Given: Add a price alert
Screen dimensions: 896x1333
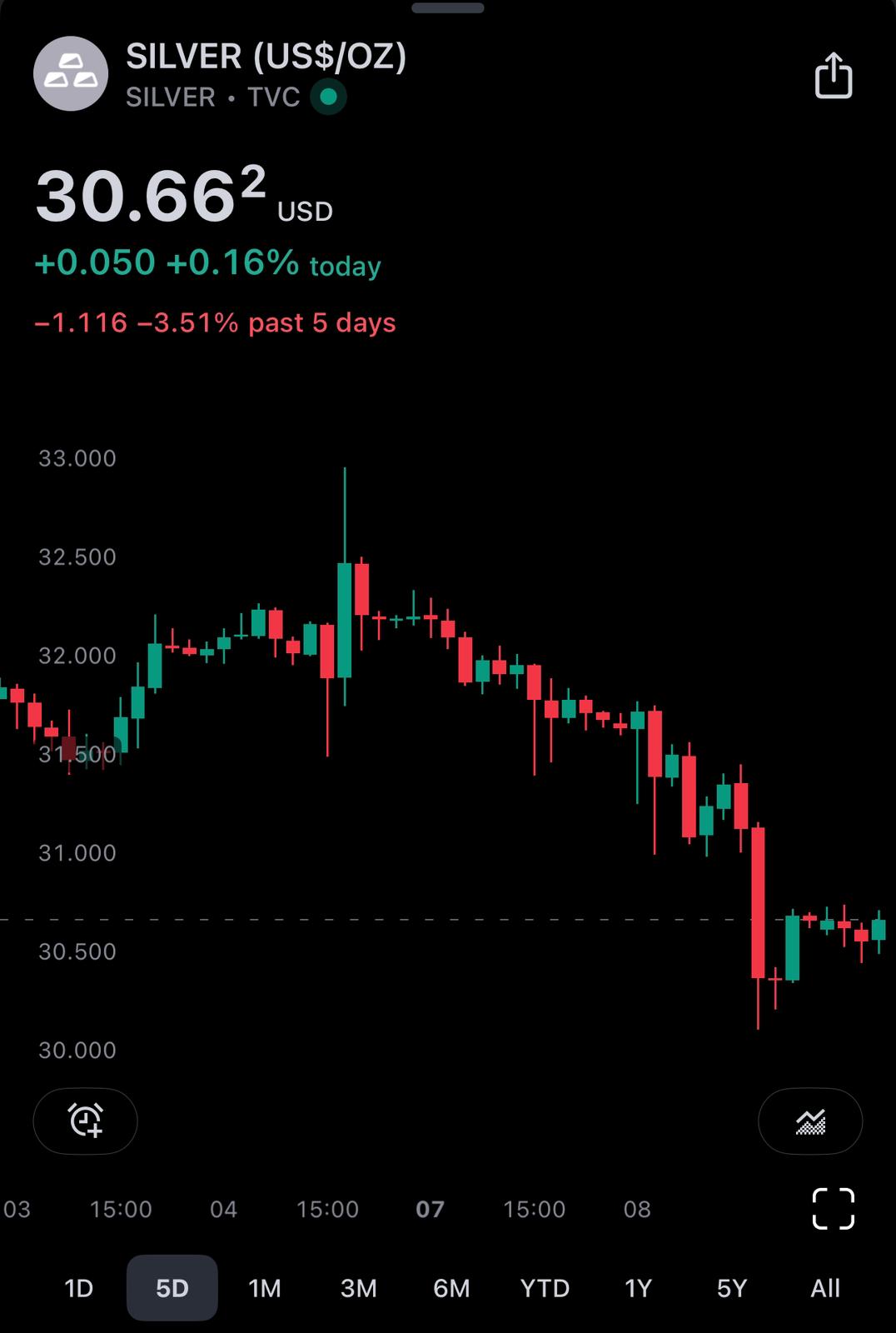Looking at the screenshot, I should point(85,1121).
